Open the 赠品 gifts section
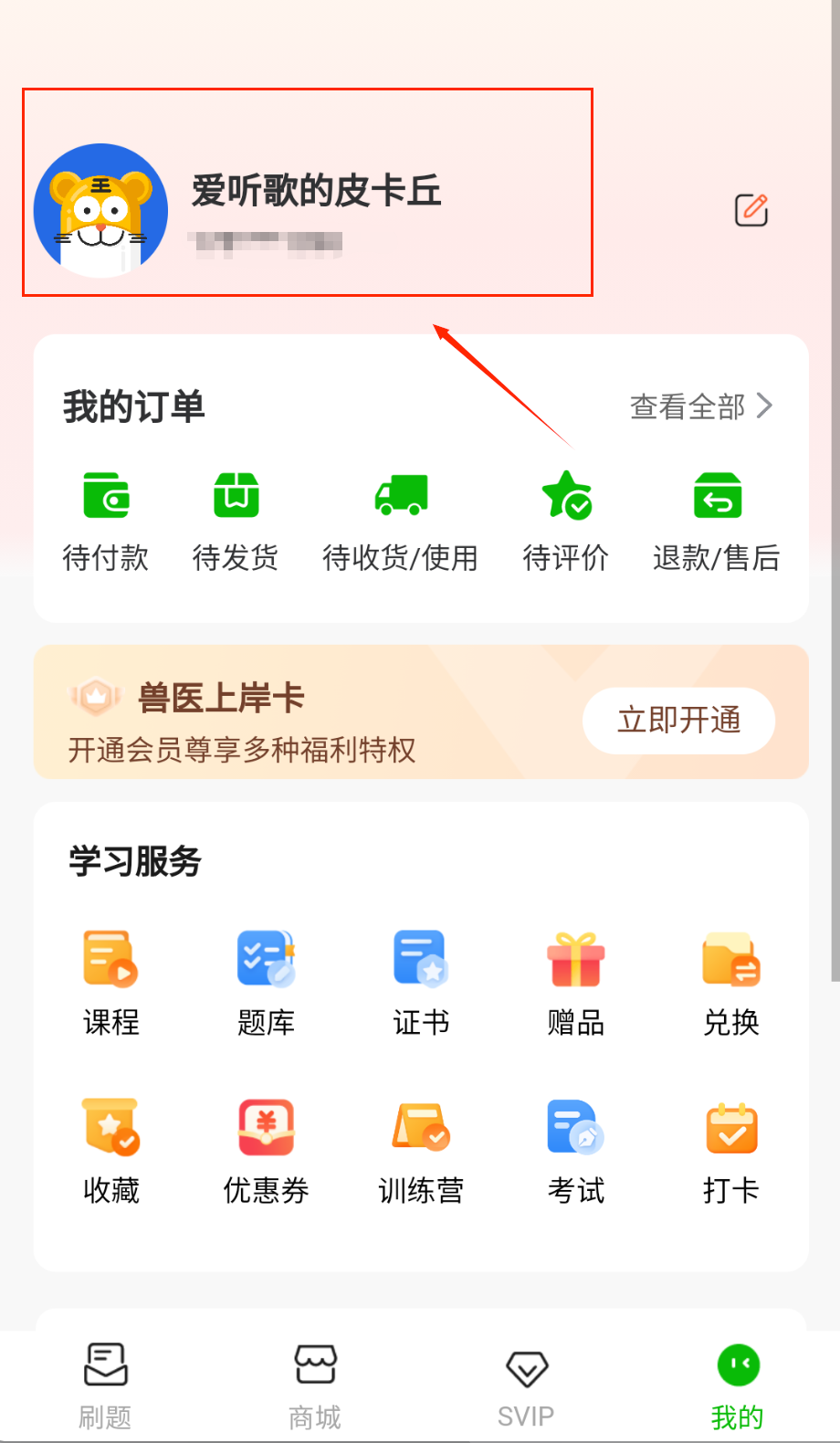The image size is (840, 1443). point(576,983)
